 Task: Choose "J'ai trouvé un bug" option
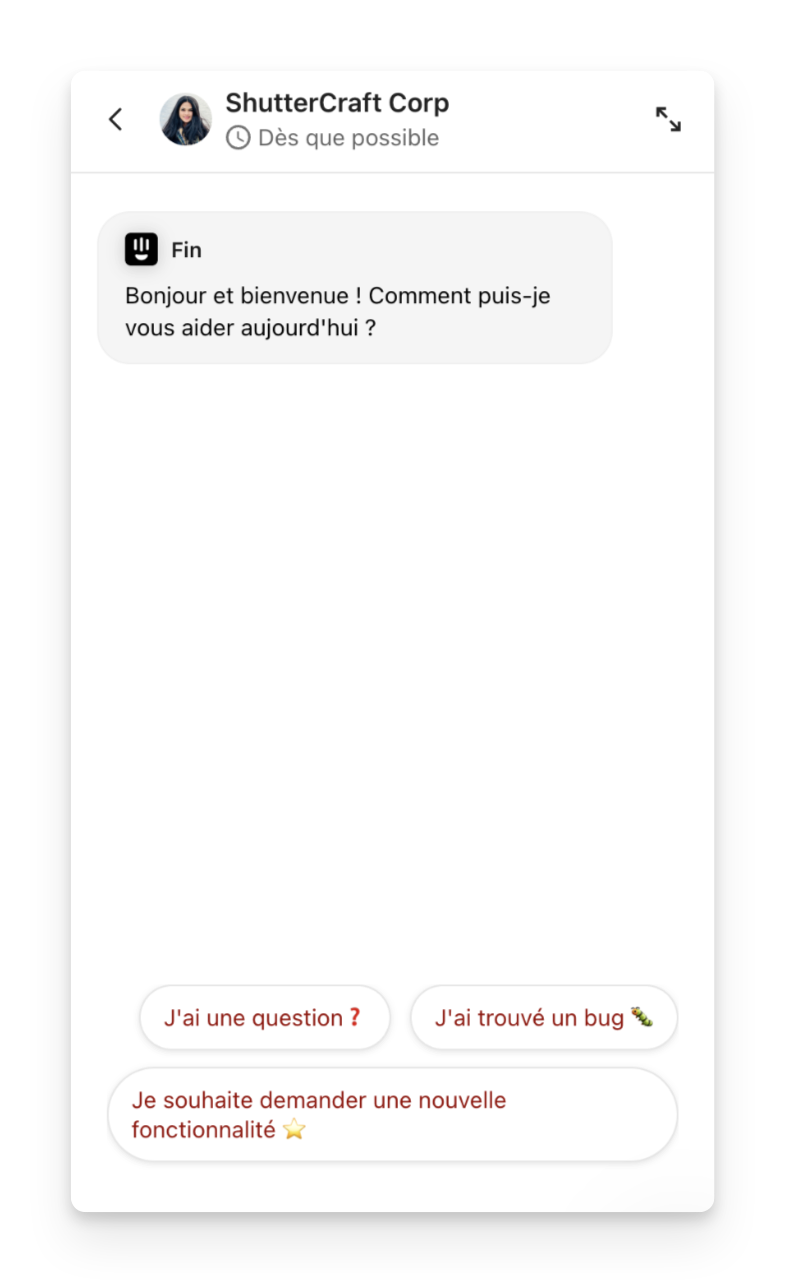click(544, 1018)
